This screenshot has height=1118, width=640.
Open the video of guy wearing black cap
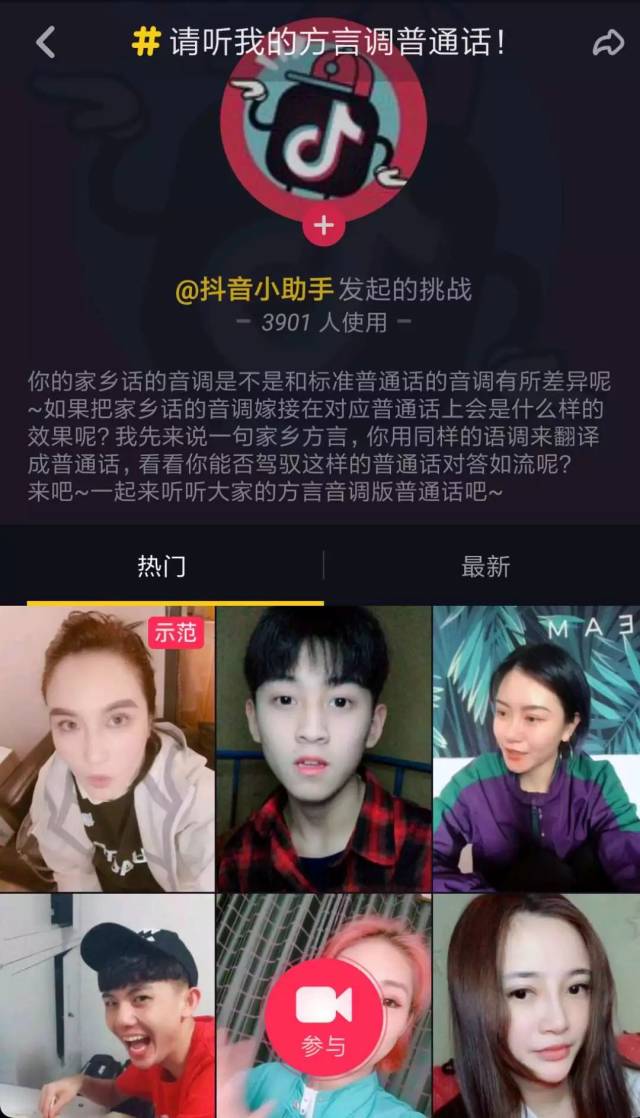(x=107, y=1005)
